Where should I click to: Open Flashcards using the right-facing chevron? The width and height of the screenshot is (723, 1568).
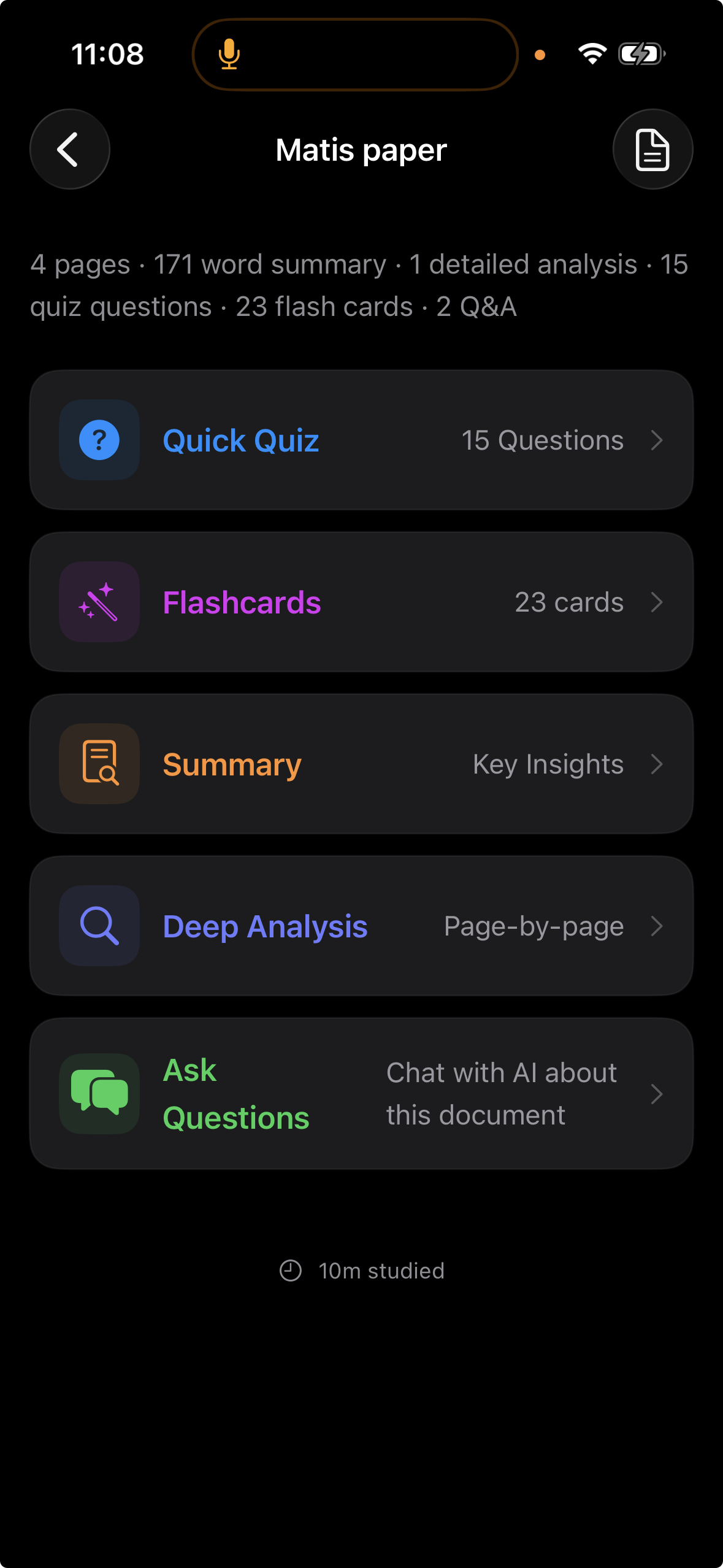(658, 602)
